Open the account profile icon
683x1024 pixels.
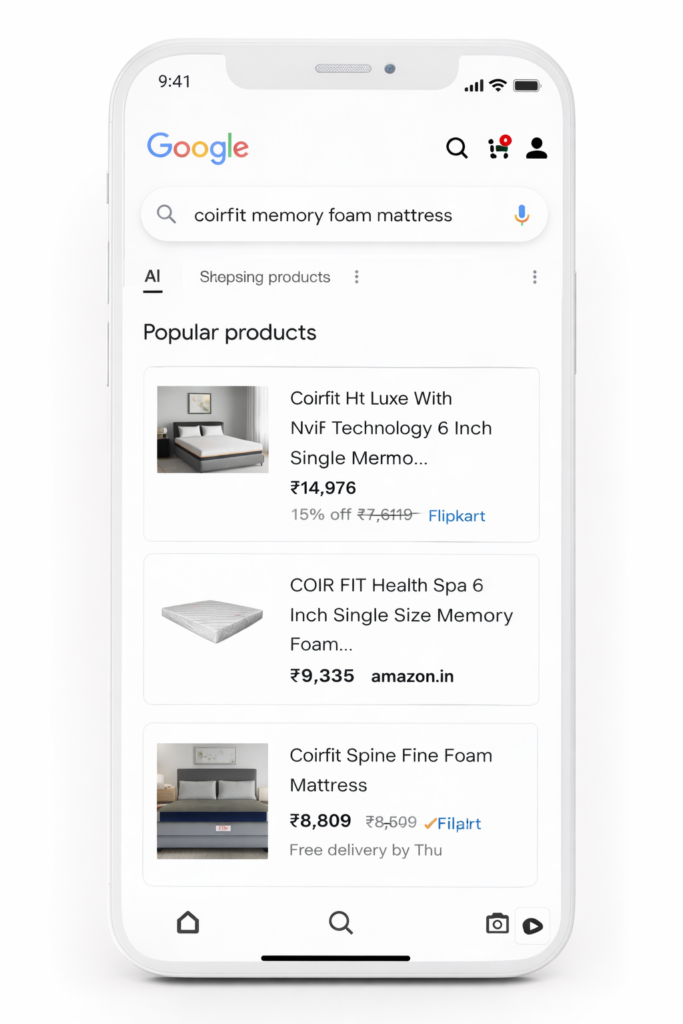coord(537,149)
